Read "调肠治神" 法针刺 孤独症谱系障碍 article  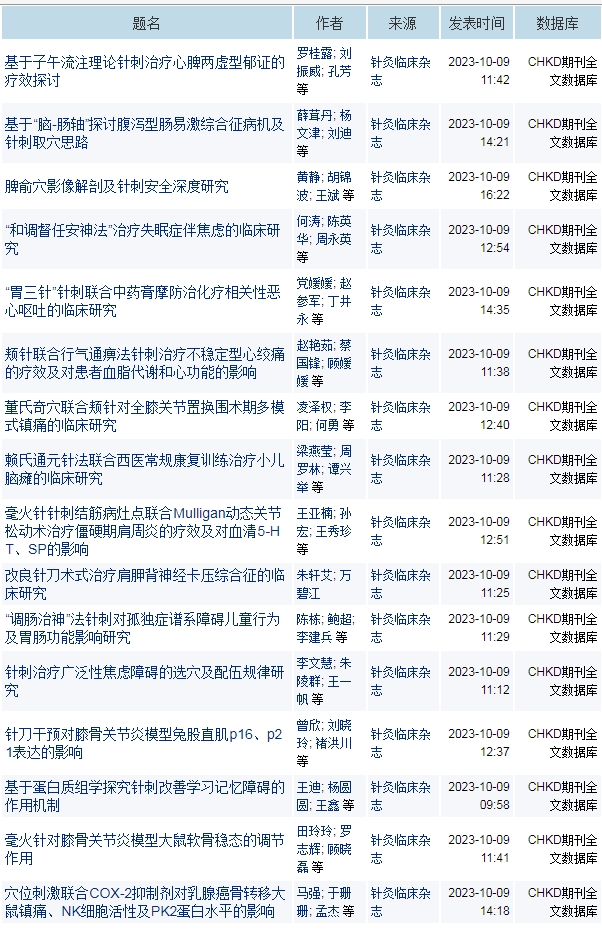(144, 628)
